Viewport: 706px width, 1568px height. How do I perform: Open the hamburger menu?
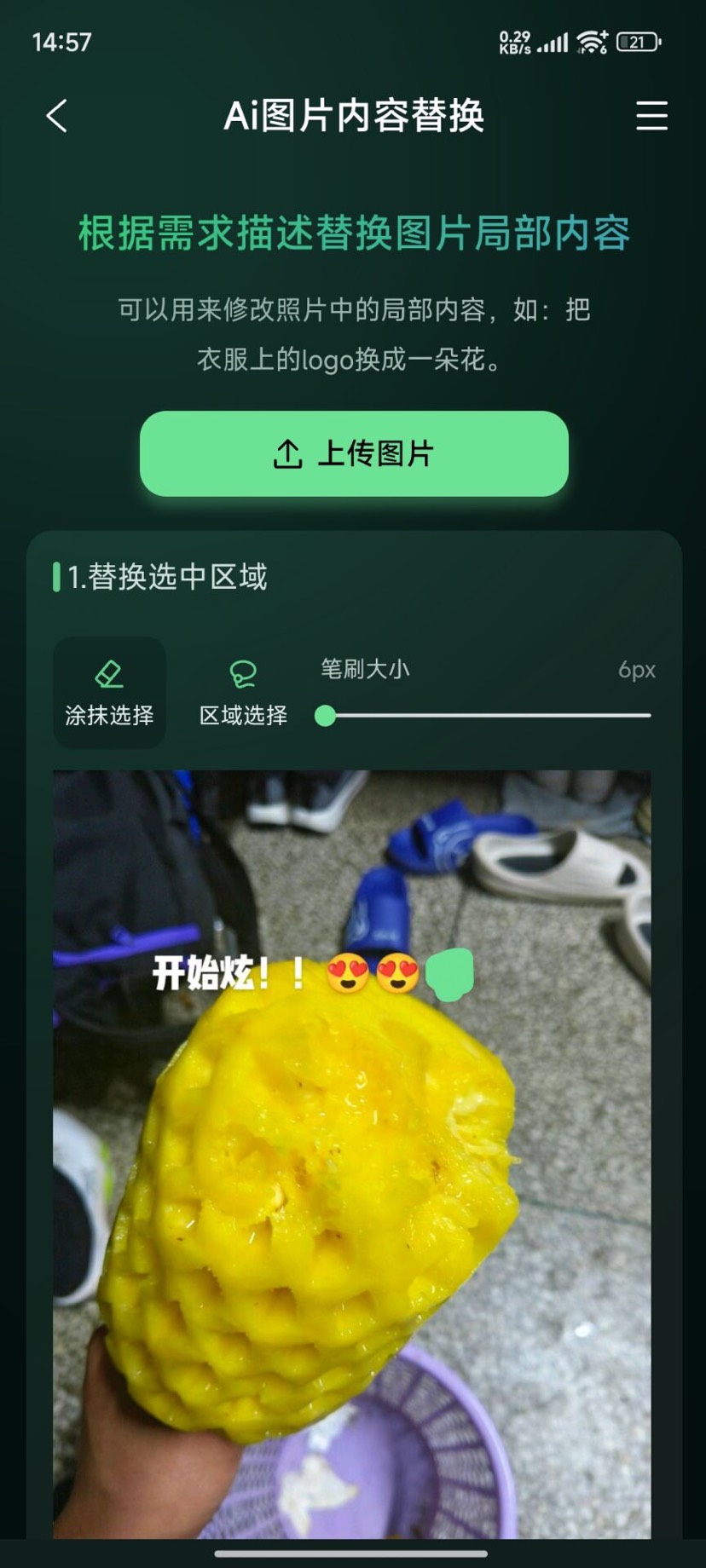651,116
